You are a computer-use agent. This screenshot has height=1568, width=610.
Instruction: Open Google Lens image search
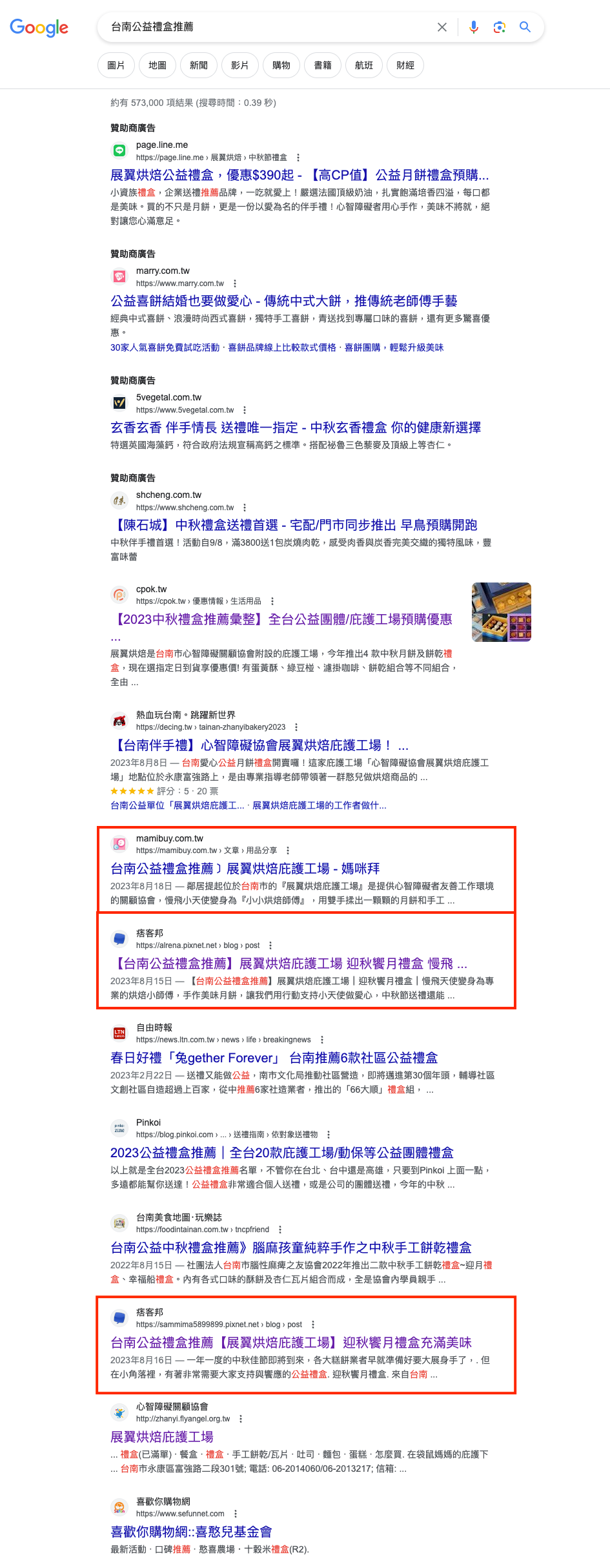[x=499, y=27]
